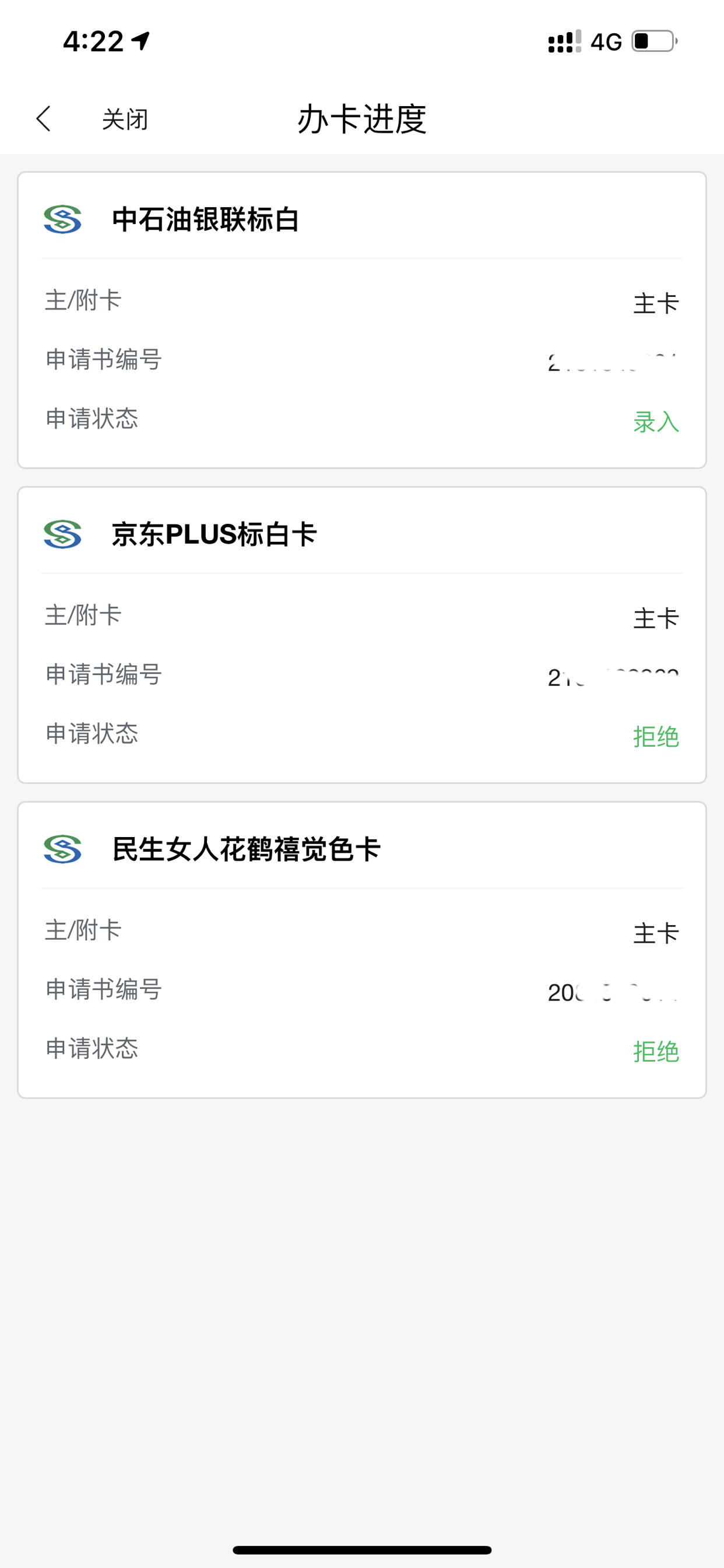The height and width of the screenshot is (1568, 724).
Task: Open the 民生女人花鹤禧觉色卡 application card
Action: (x=362, y=950)
